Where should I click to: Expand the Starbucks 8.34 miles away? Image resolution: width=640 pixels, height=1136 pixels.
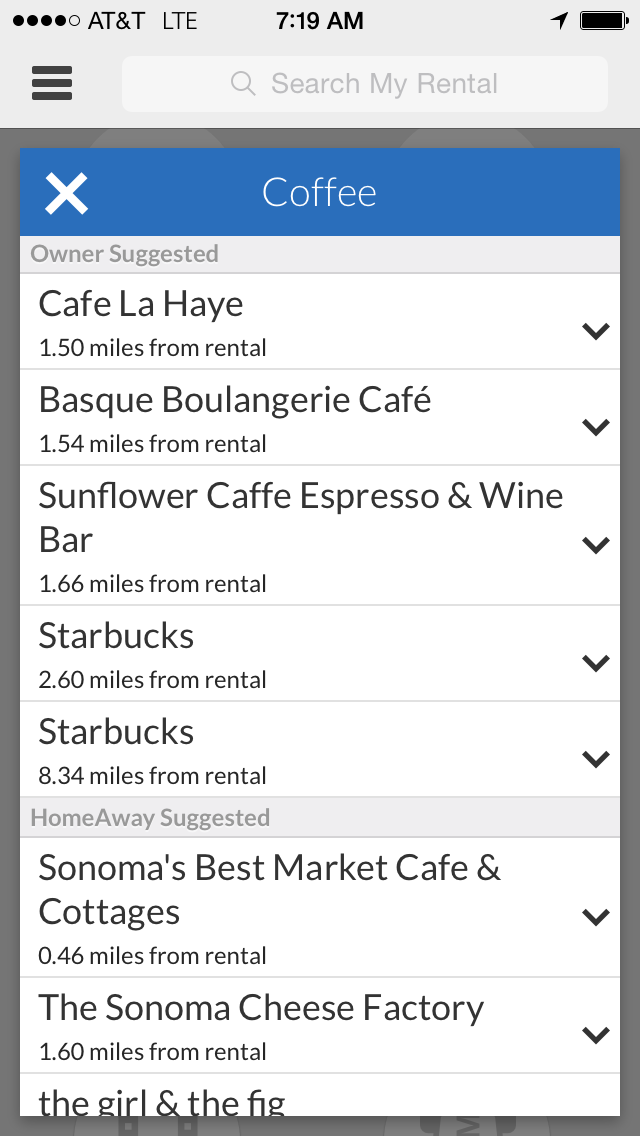595,759
